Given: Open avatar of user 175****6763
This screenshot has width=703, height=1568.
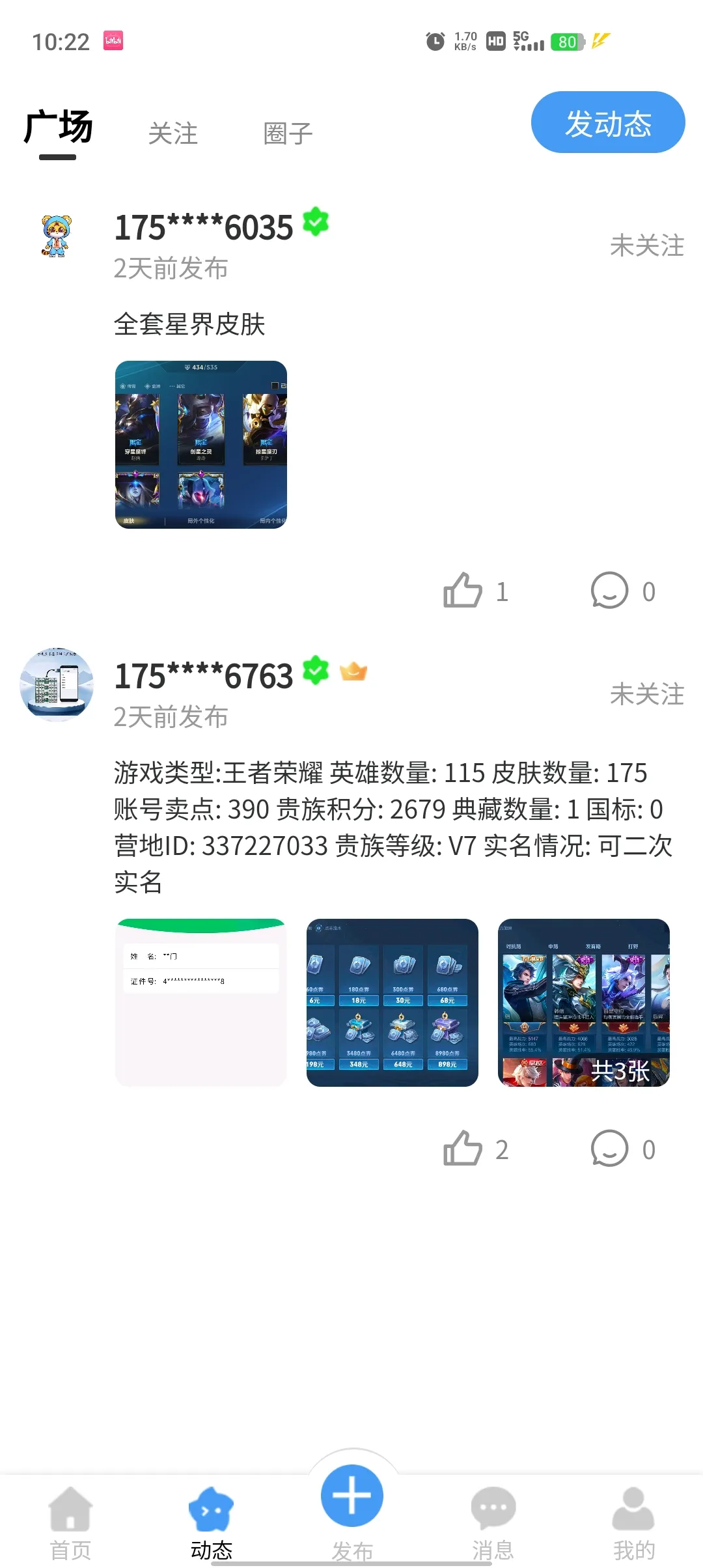Looking at the screenshot, I should click(x=57, y=684).
